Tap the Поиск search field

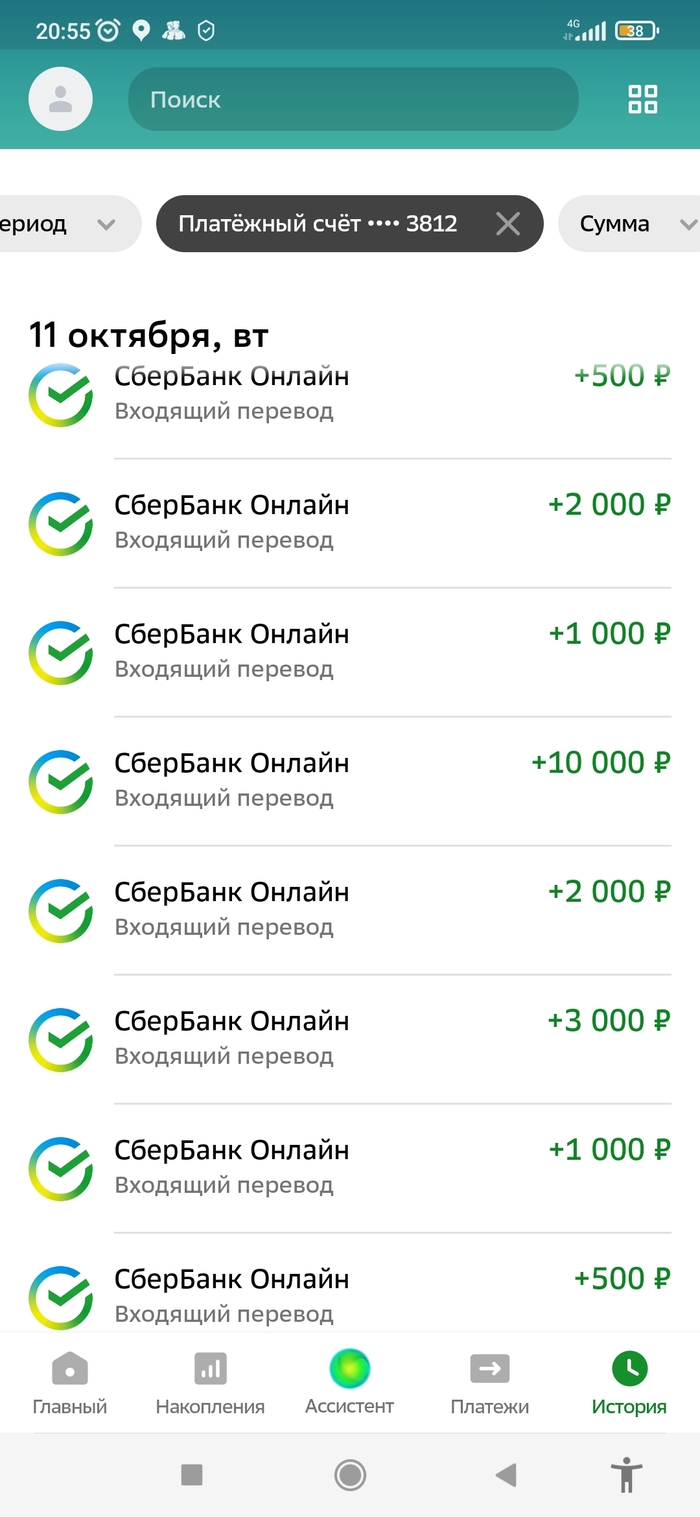[x=353, y=99]
